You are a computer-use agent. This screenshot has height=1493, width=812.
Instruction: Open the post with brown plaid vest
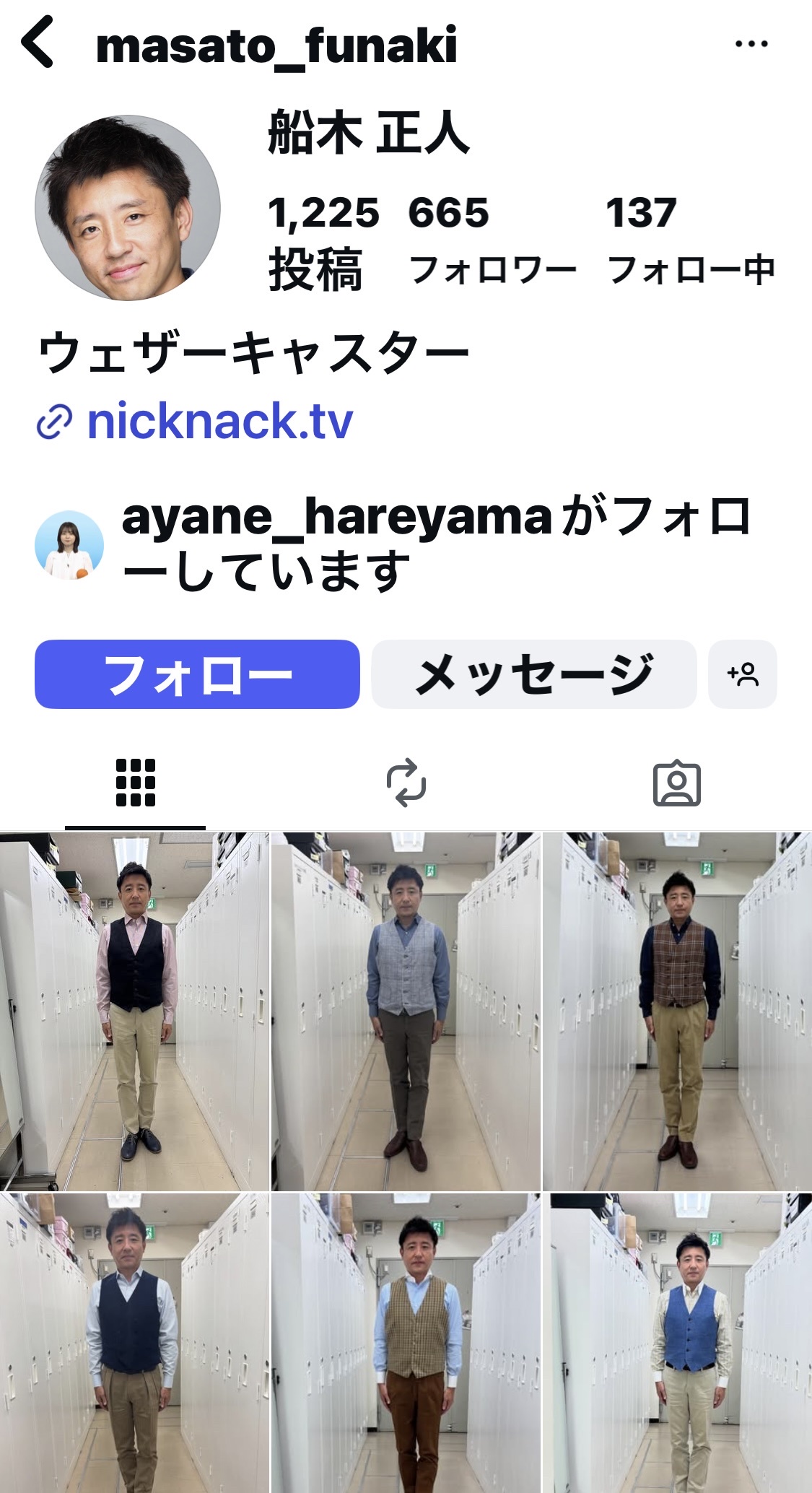pyautogui.click(x=677, y=1011)
